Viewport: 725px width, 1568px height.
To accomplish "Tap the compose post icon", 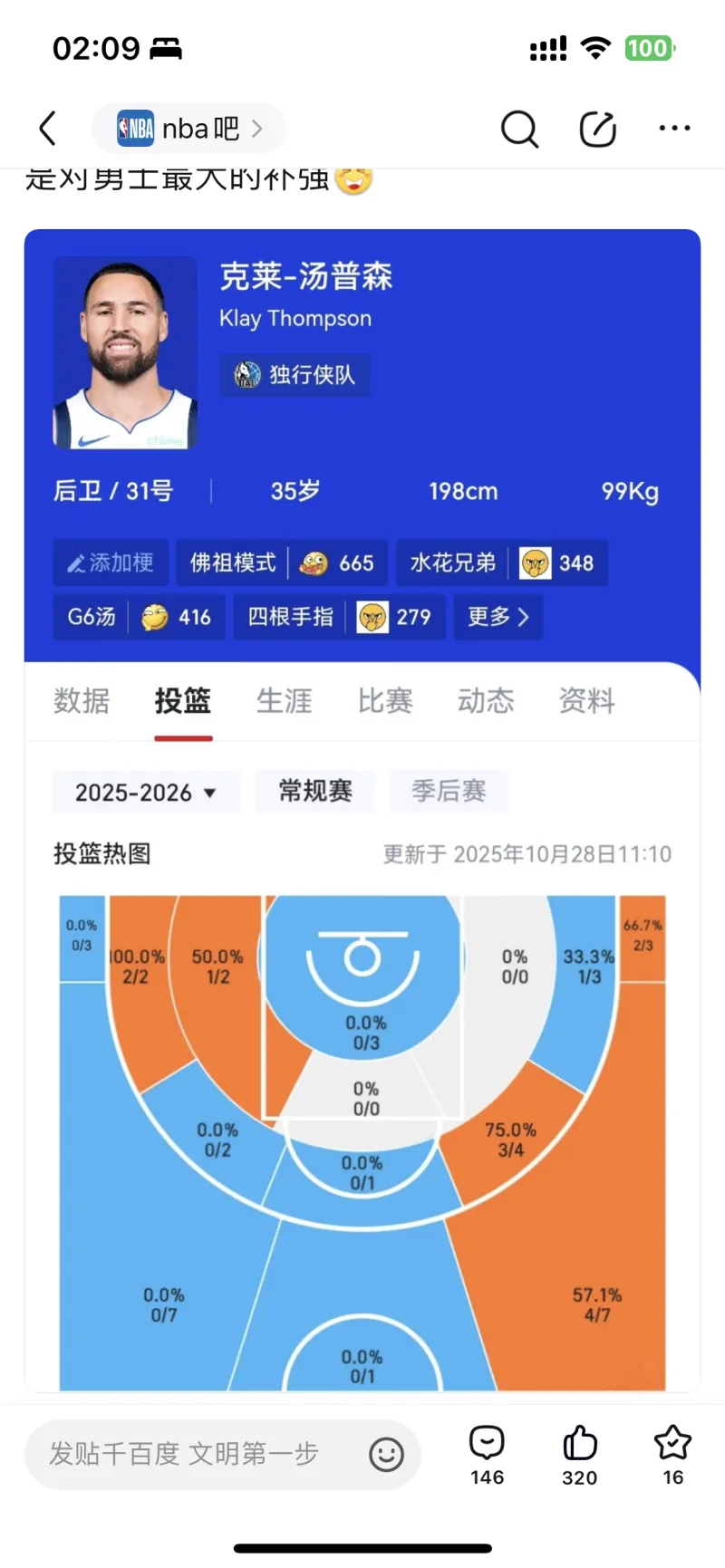I will [597, 130].
